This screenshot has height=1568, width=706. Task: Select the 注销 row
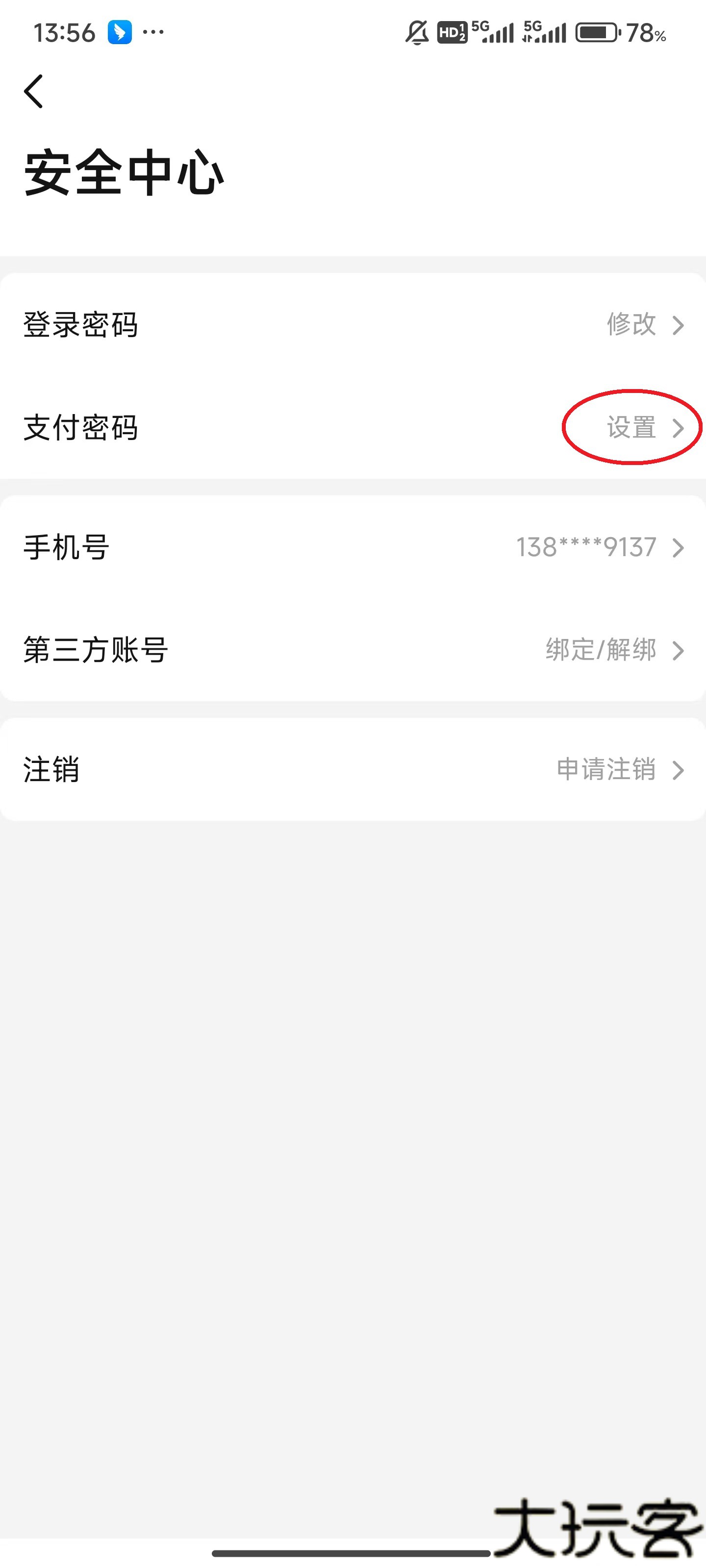(x=52, y=771)
